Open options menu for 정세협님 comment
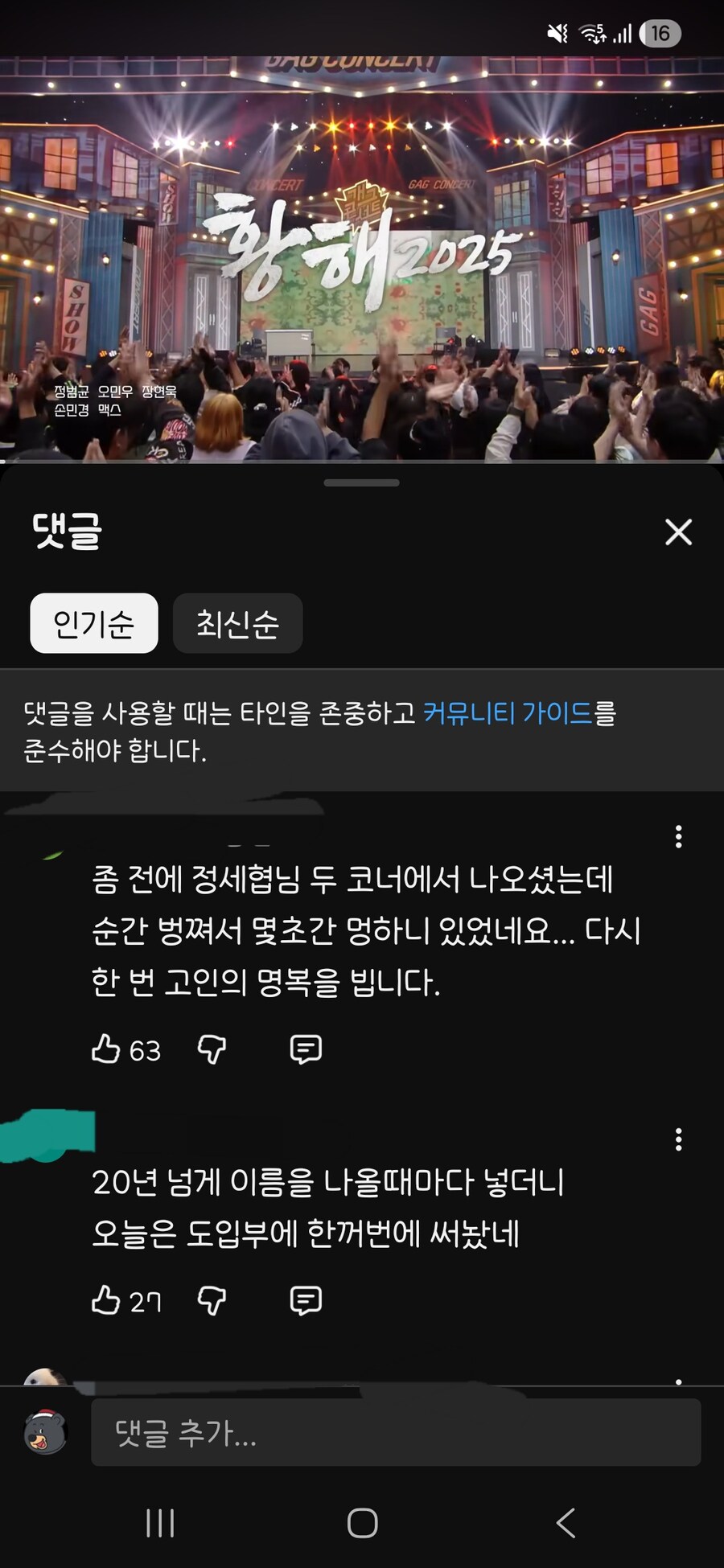This screenshot has height=1568, width=724. pos(678,836)
